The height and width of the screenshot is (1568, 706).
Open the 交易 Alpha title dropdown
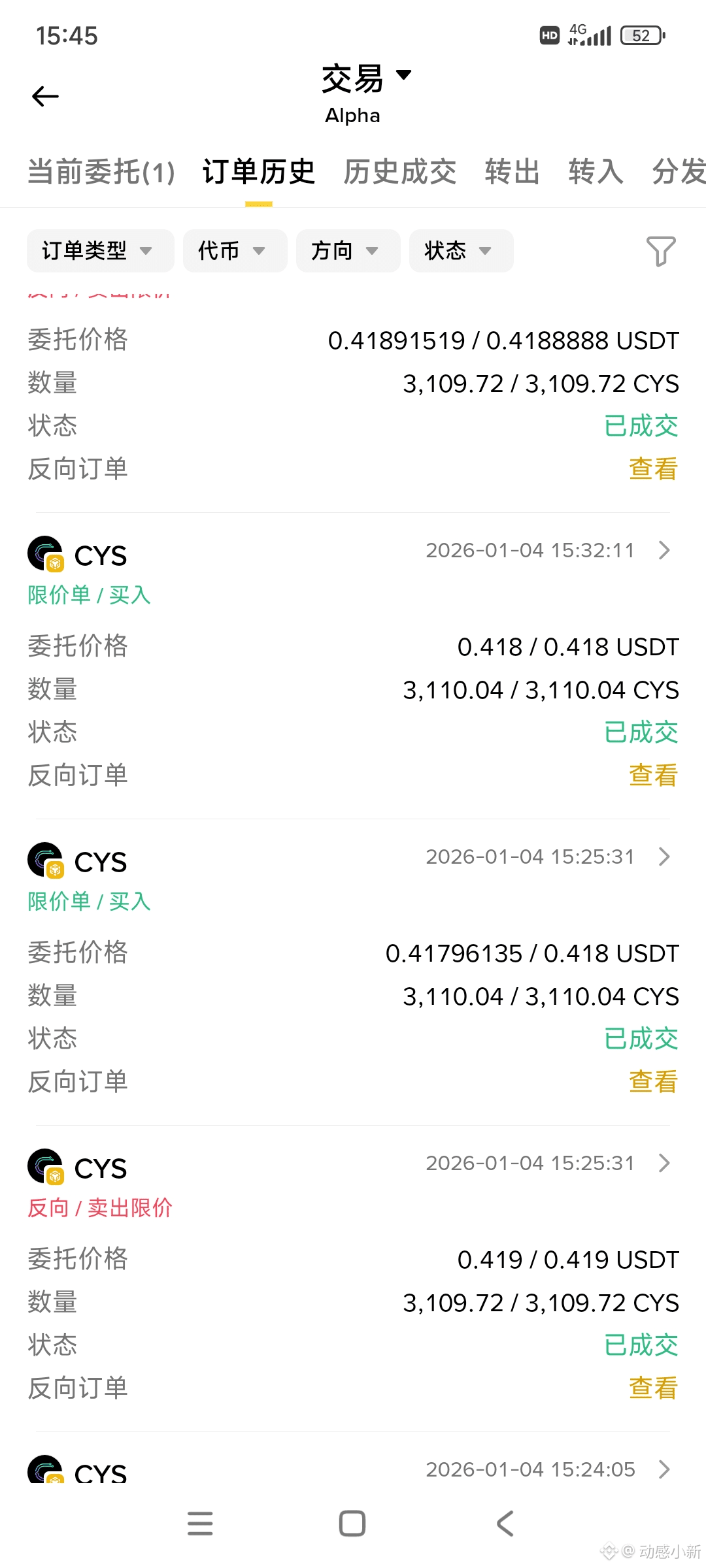pyautogui.click(x=366, y=78)
